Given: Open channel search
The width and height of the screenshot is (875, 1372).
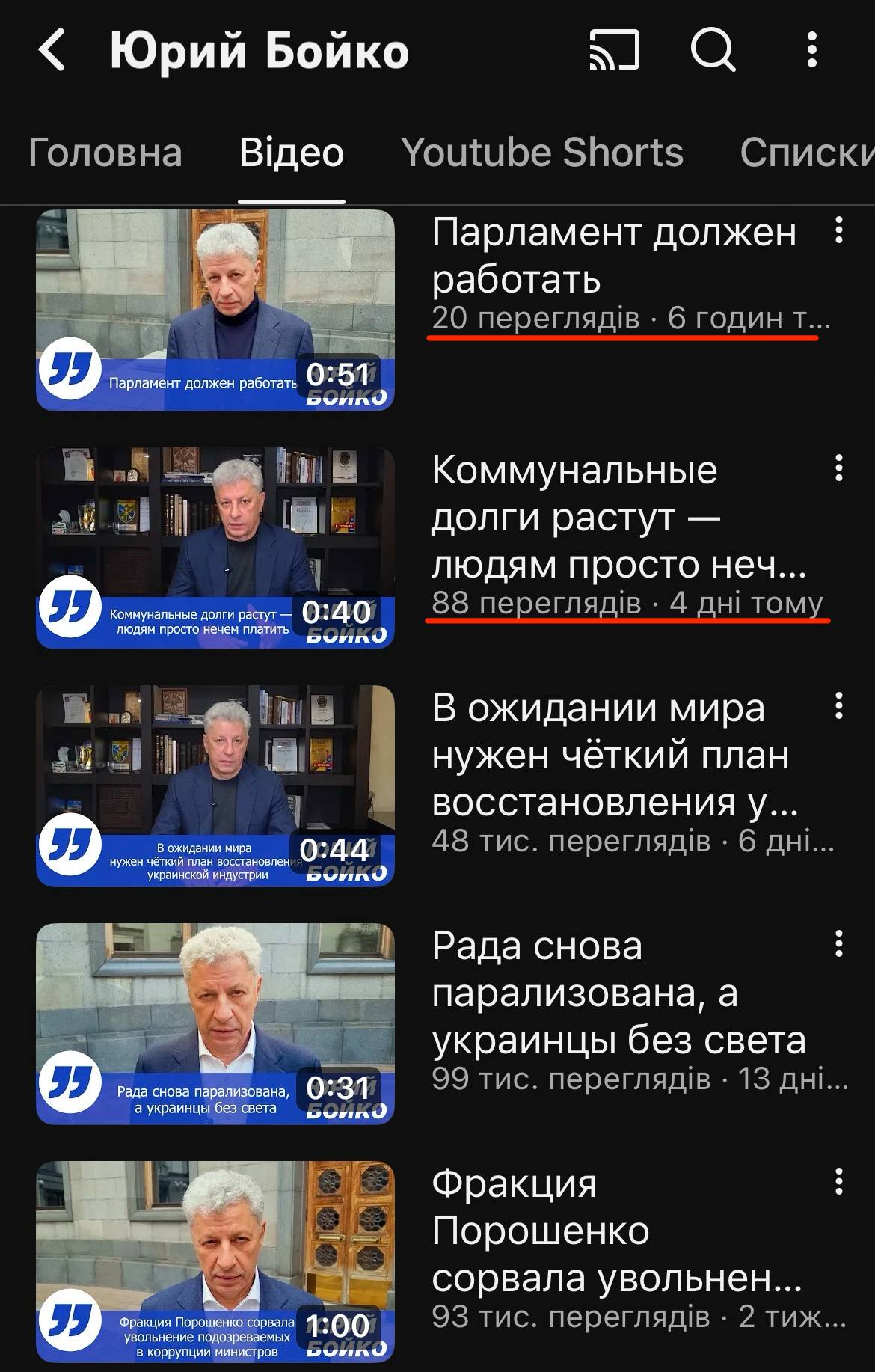Looking at the screenshot, I should [712, 51].
